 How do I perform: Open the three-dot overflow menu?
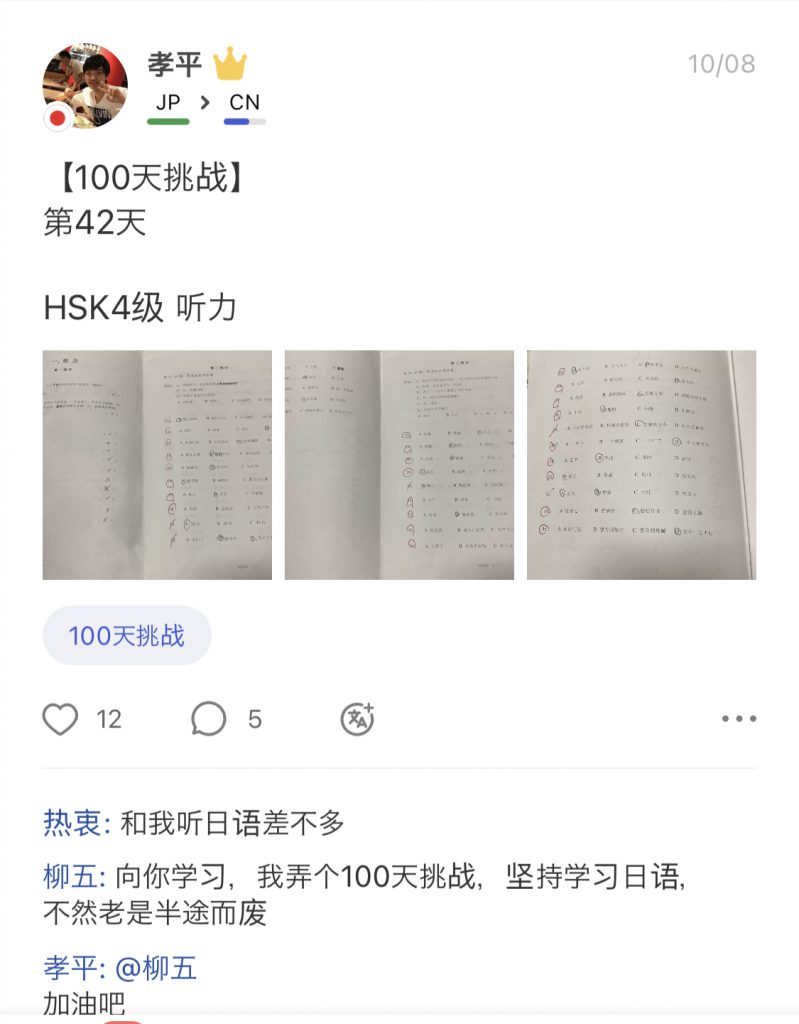739,718
